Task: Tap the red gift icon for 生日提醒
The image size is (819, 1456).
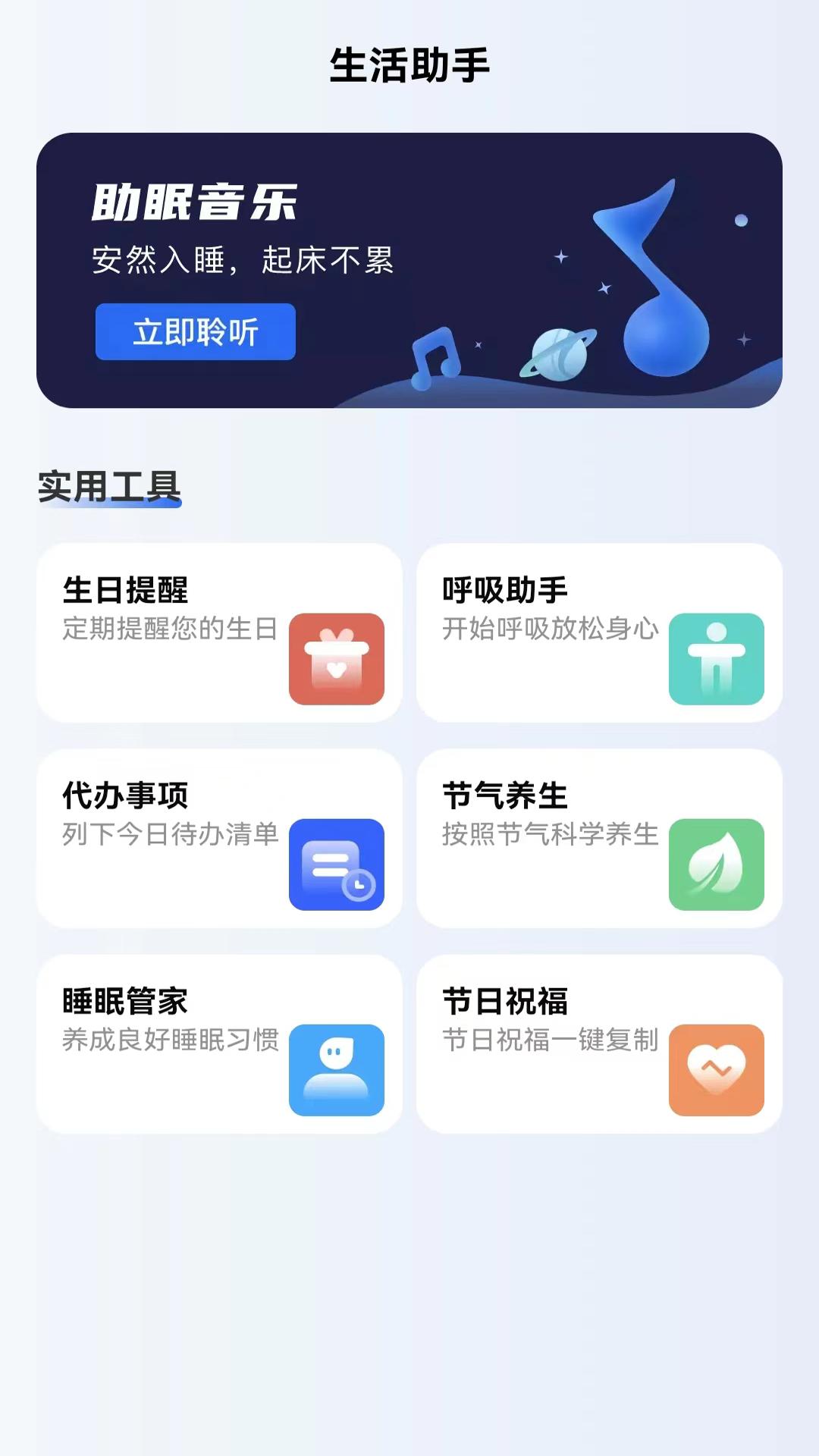Action: [337, 658]
